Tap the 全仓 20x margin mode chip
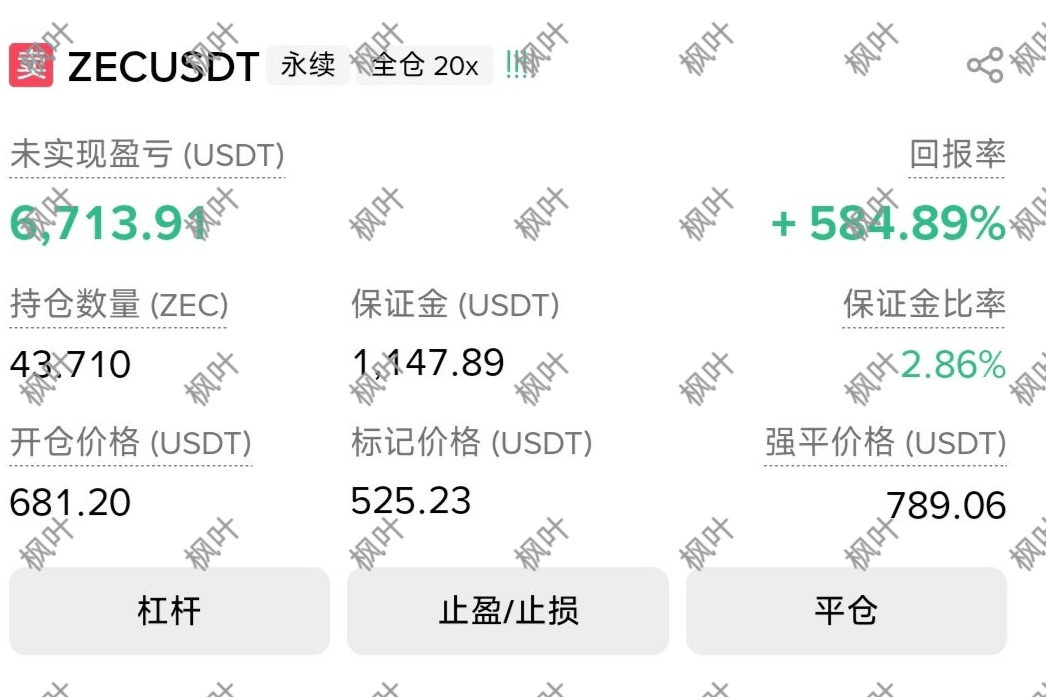Viewport: 1046px width, 697px height. click(x=424, y=65)
